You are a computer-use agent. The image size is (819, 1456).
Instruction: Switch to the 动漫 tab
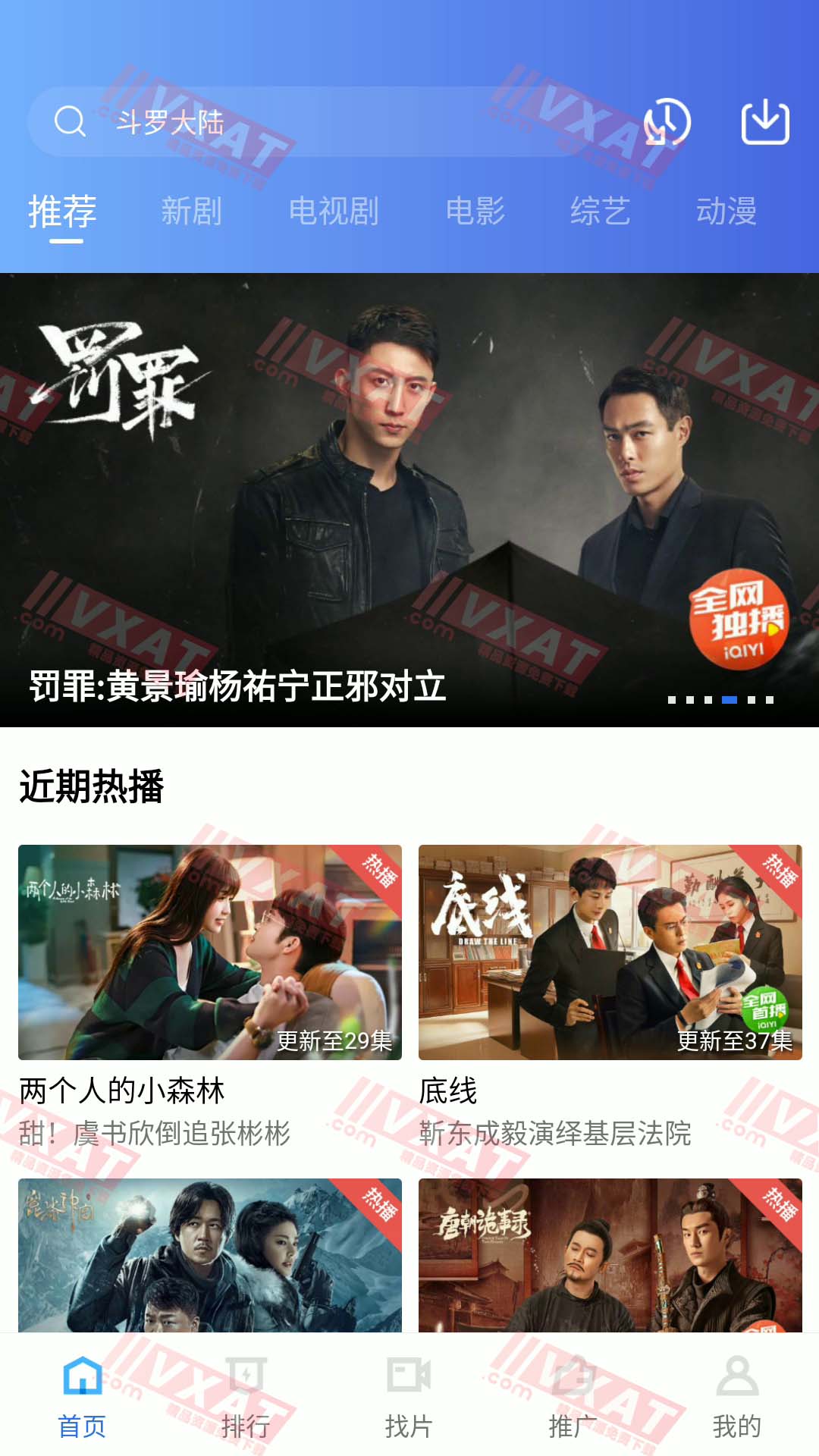(726, 211)
